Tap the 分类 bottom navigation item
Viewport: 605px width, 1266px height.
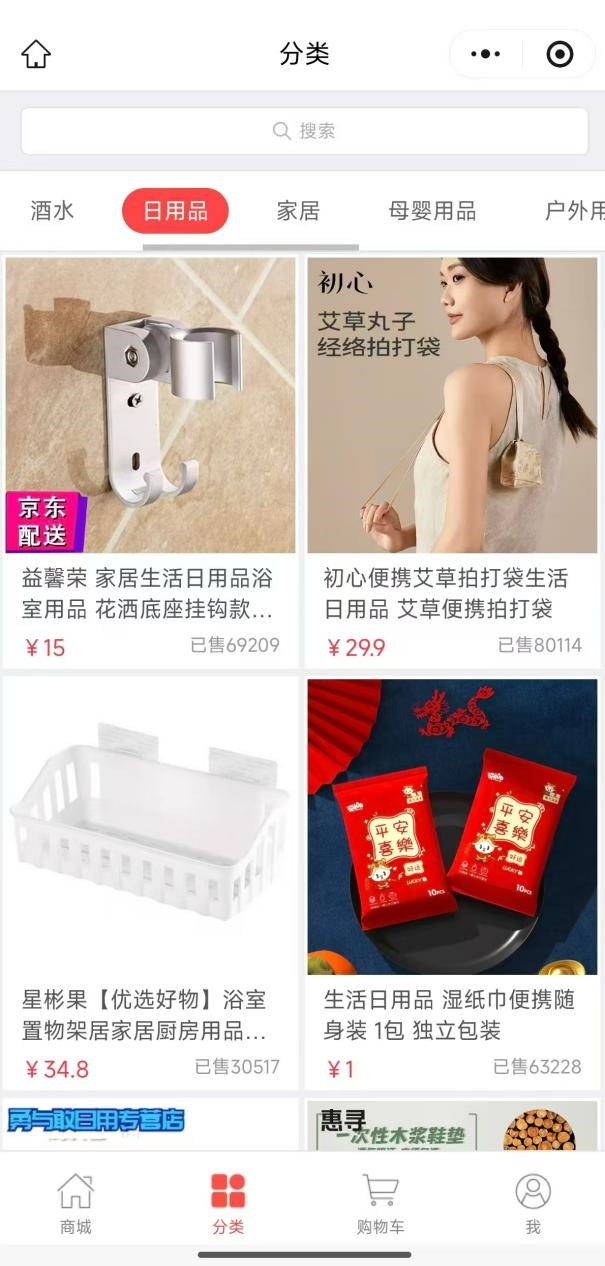pos(228,1204)
